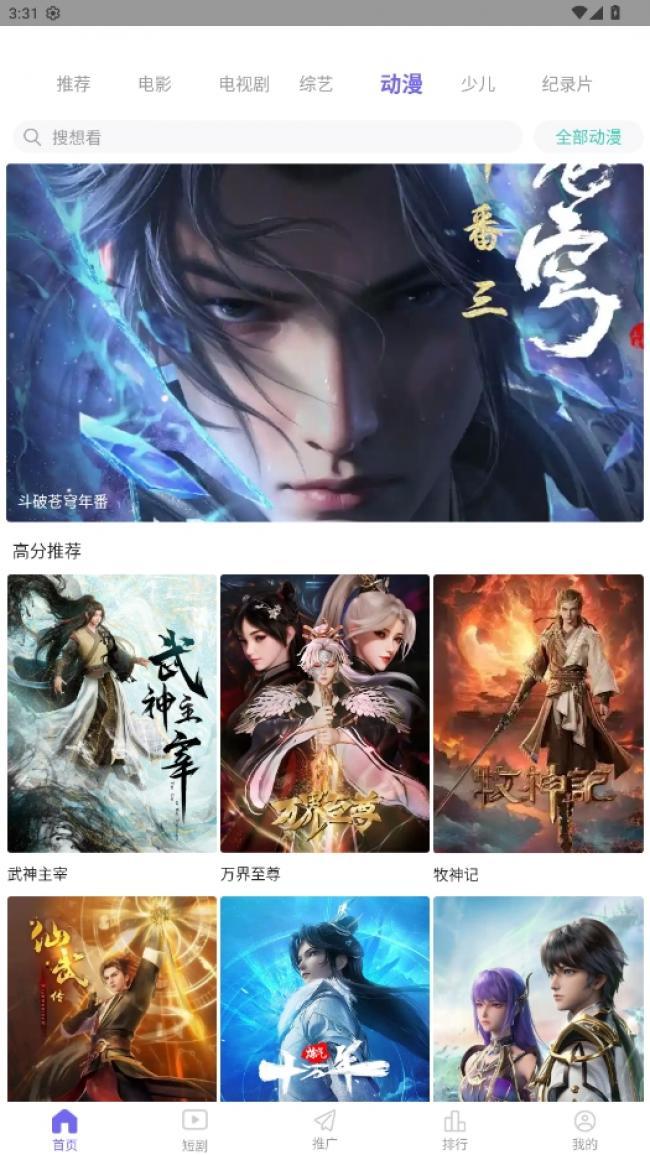Open the 推广 tab
650x1155 pixels.
coord(324,1129)
